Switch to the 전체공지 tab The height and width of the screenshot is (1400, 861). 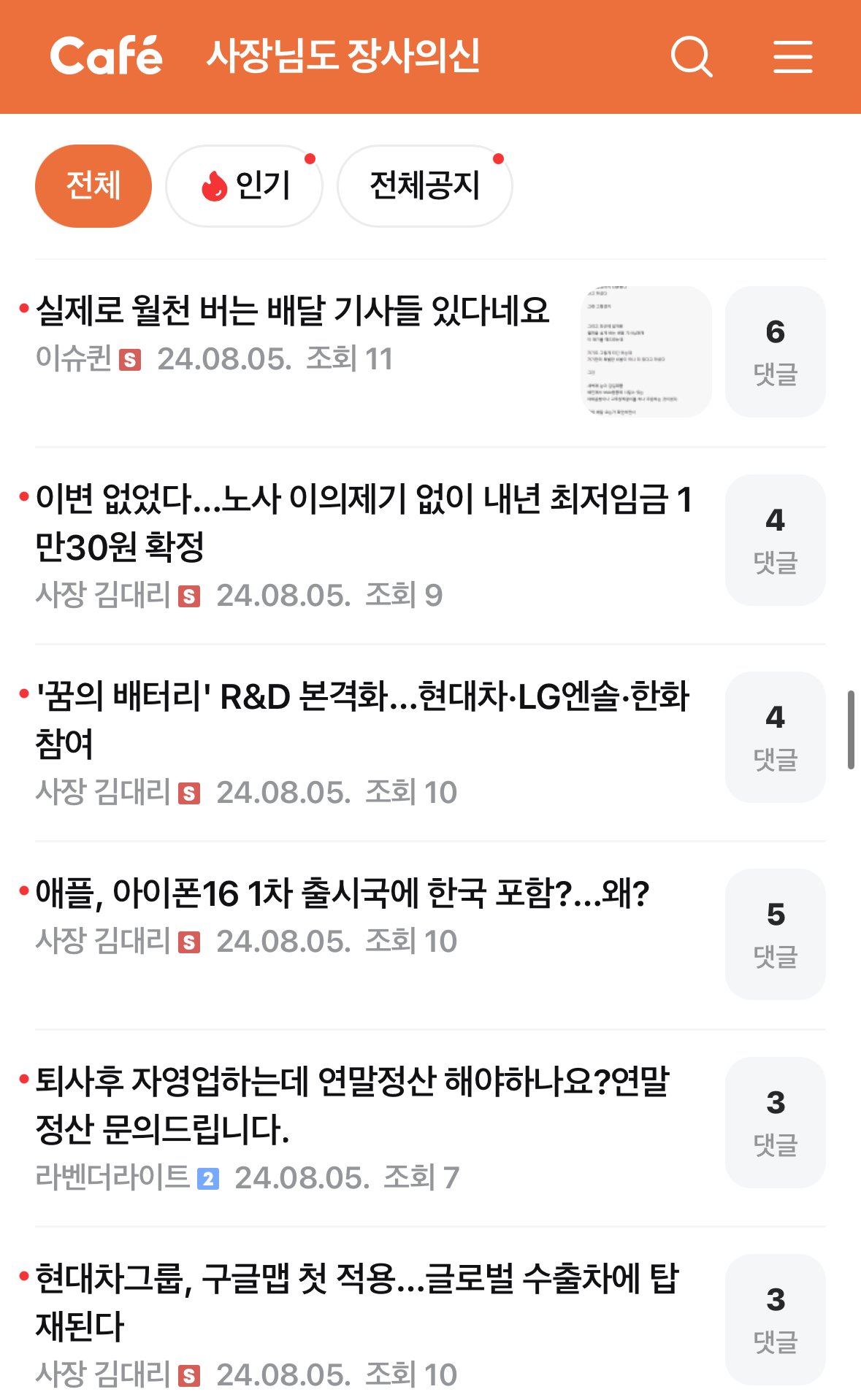424,185
